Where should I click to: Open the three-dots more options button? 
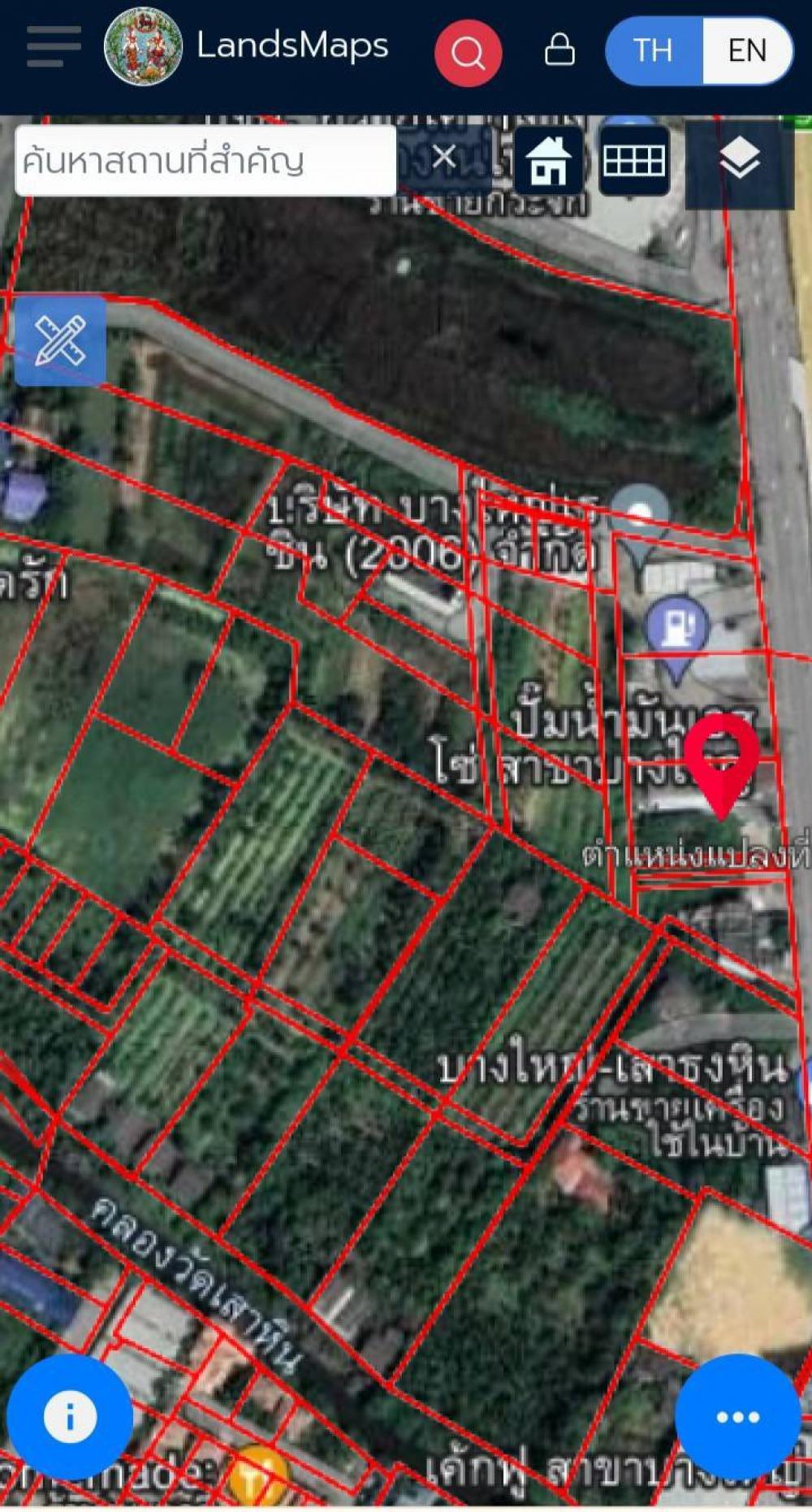tap(738, 1417)
